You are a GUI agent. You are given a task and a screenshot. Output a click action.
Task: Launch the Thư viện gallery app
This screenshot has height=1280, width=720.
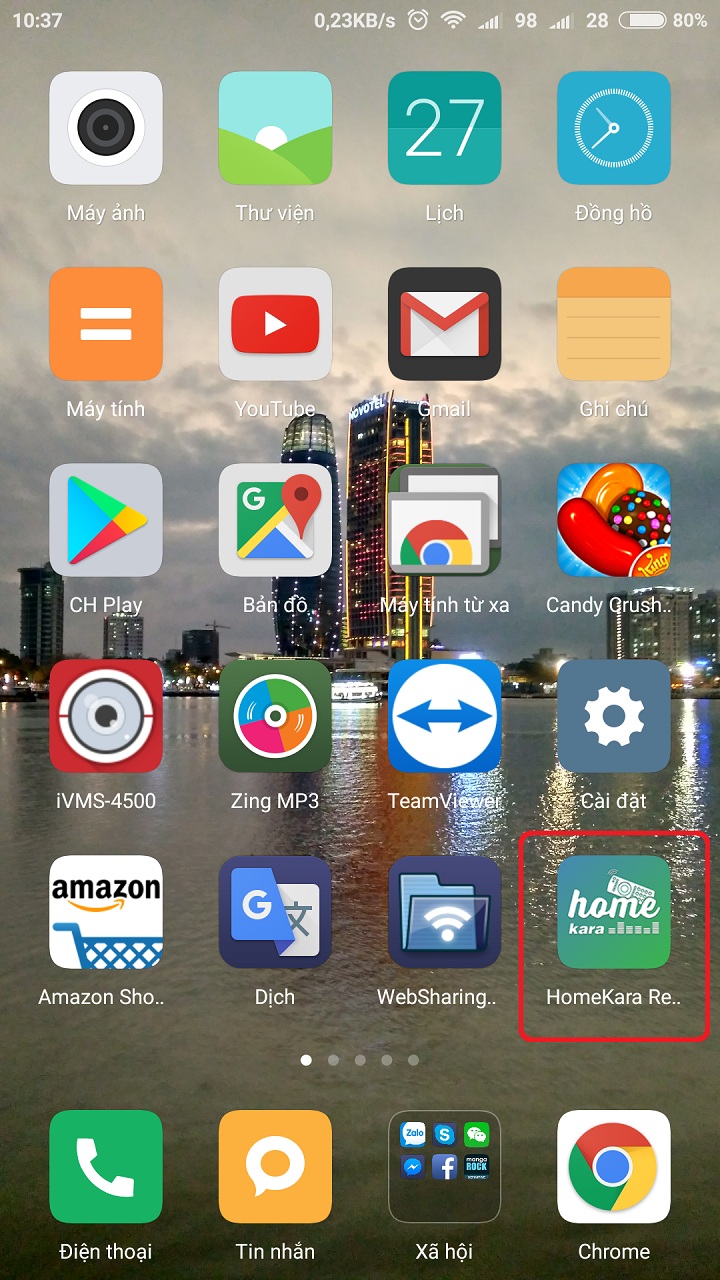275,128
